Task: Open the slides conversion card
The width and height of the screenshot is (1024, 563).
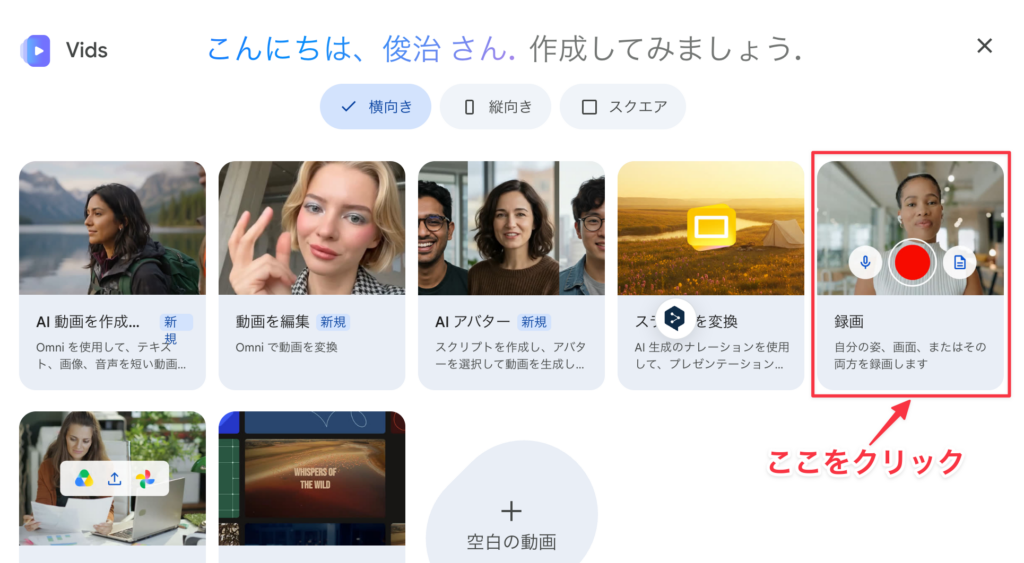Action: pyautogui.click(x=711, y=276)
